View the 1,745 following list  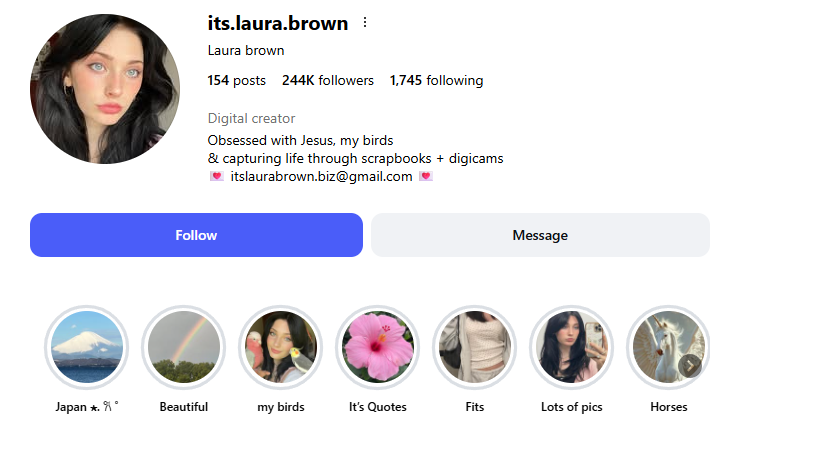click(x=436, y=80)
